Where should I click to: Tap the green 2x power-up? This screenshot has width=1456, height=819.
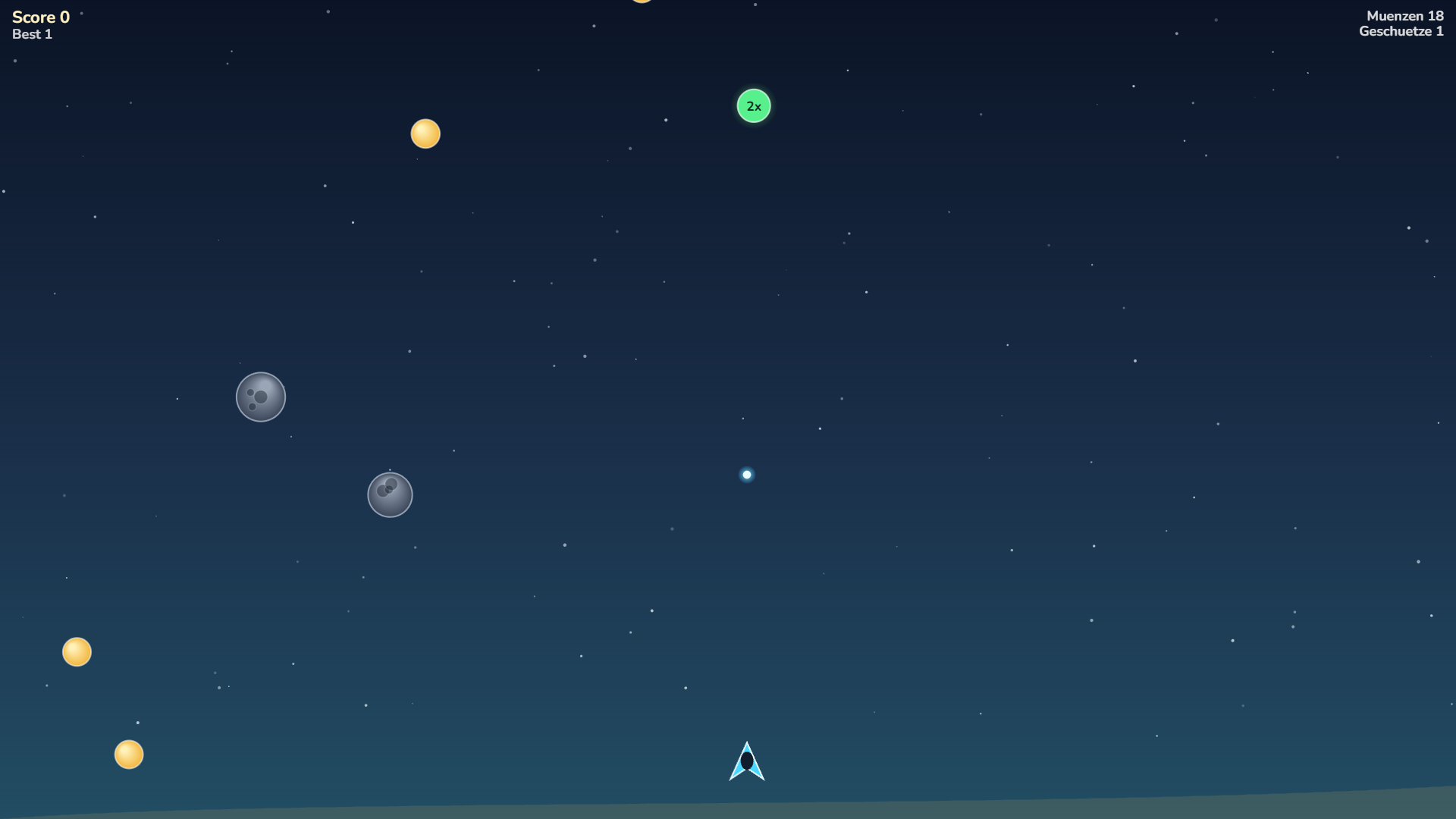point(754,106)
